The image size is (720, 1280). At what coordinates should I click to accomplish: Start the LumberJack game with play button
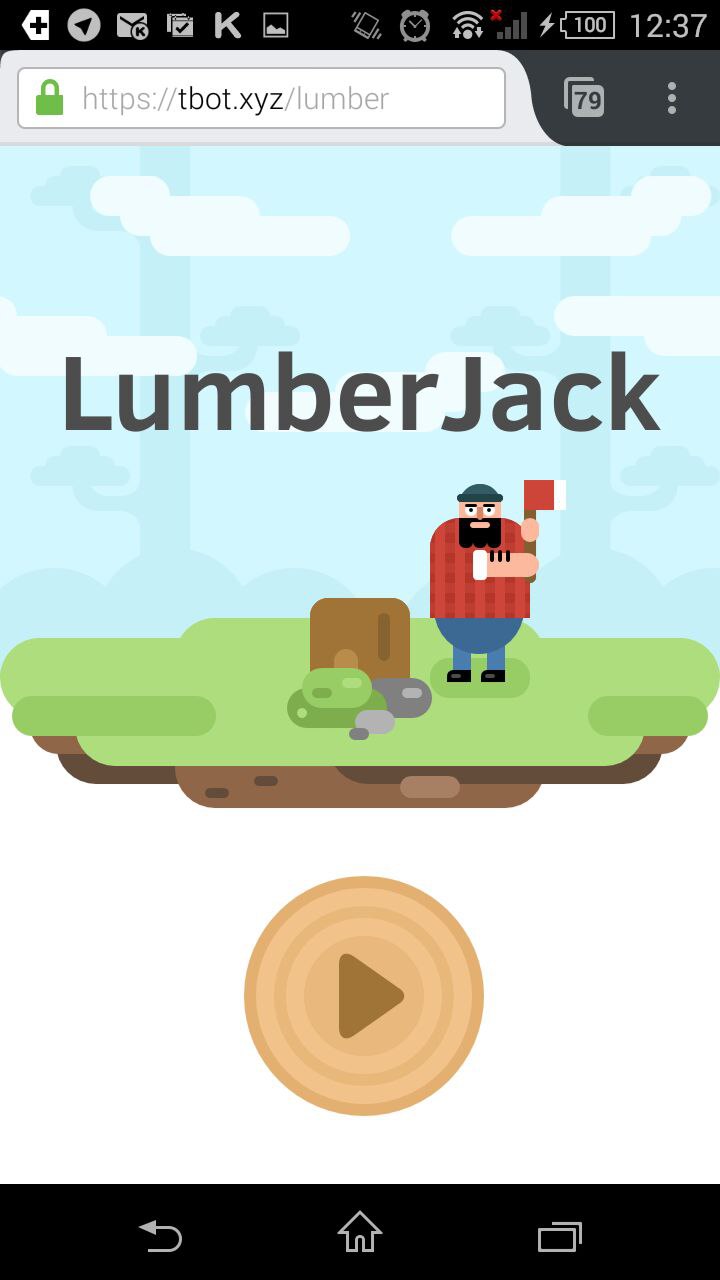point(364,996)
